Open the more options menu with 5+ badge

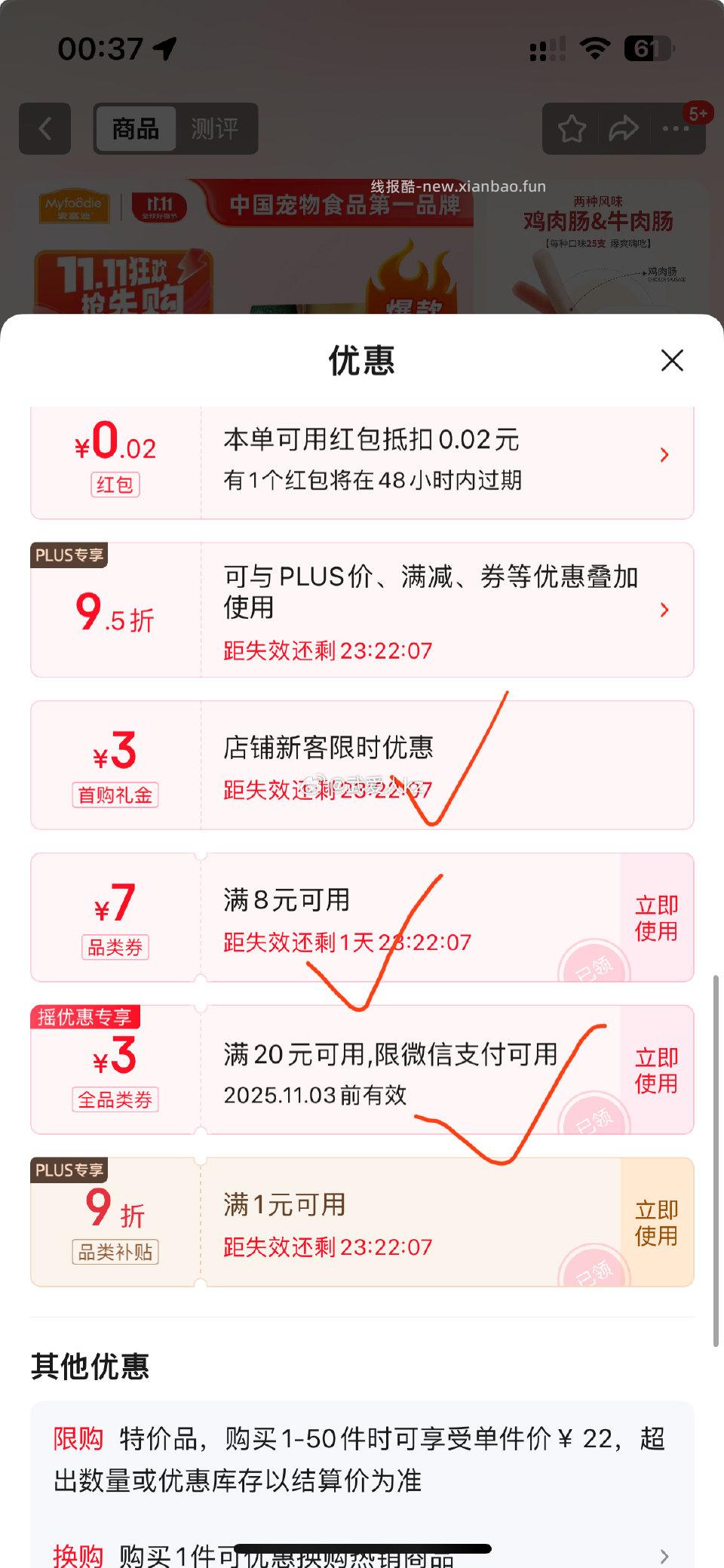(675, 128)
